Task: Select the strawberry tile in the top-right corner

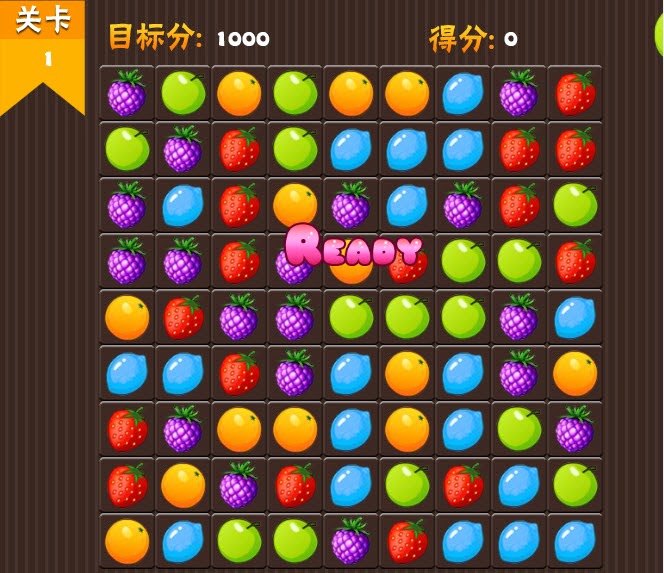Action: tap(575, 93)
